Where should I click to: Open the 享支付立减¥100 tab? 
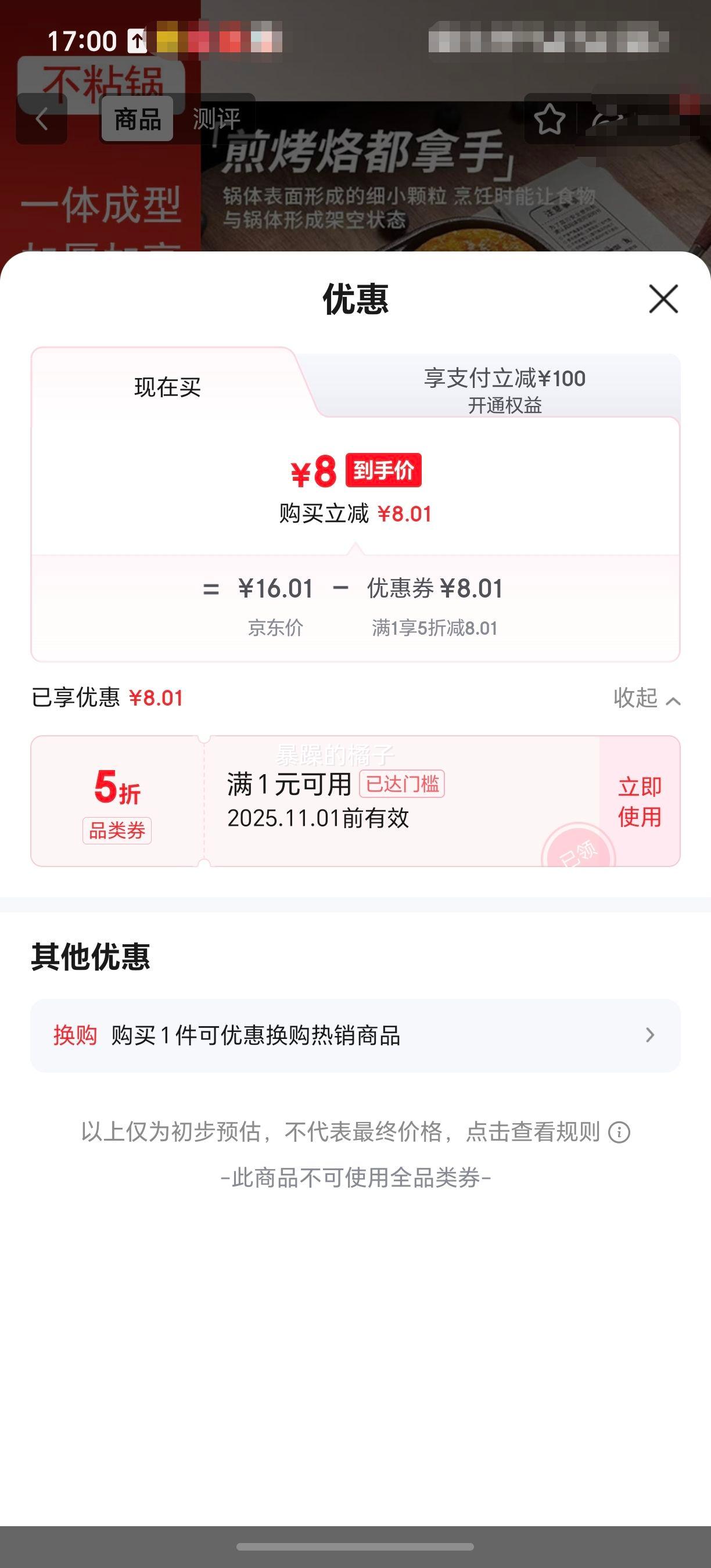coord(504,378)
